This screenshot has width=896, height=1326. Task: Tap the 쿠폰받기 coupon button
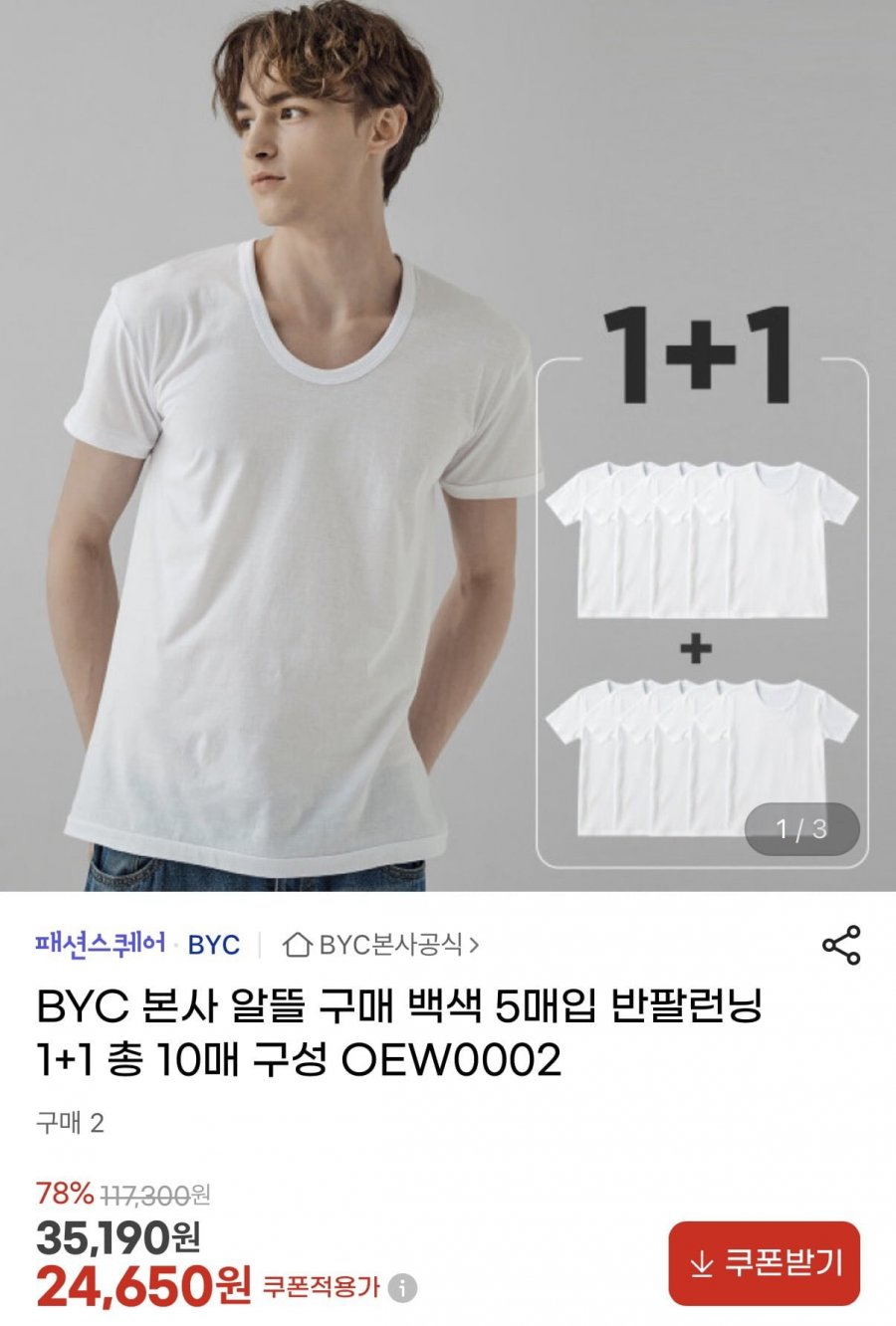click(x=765, y=1263)
